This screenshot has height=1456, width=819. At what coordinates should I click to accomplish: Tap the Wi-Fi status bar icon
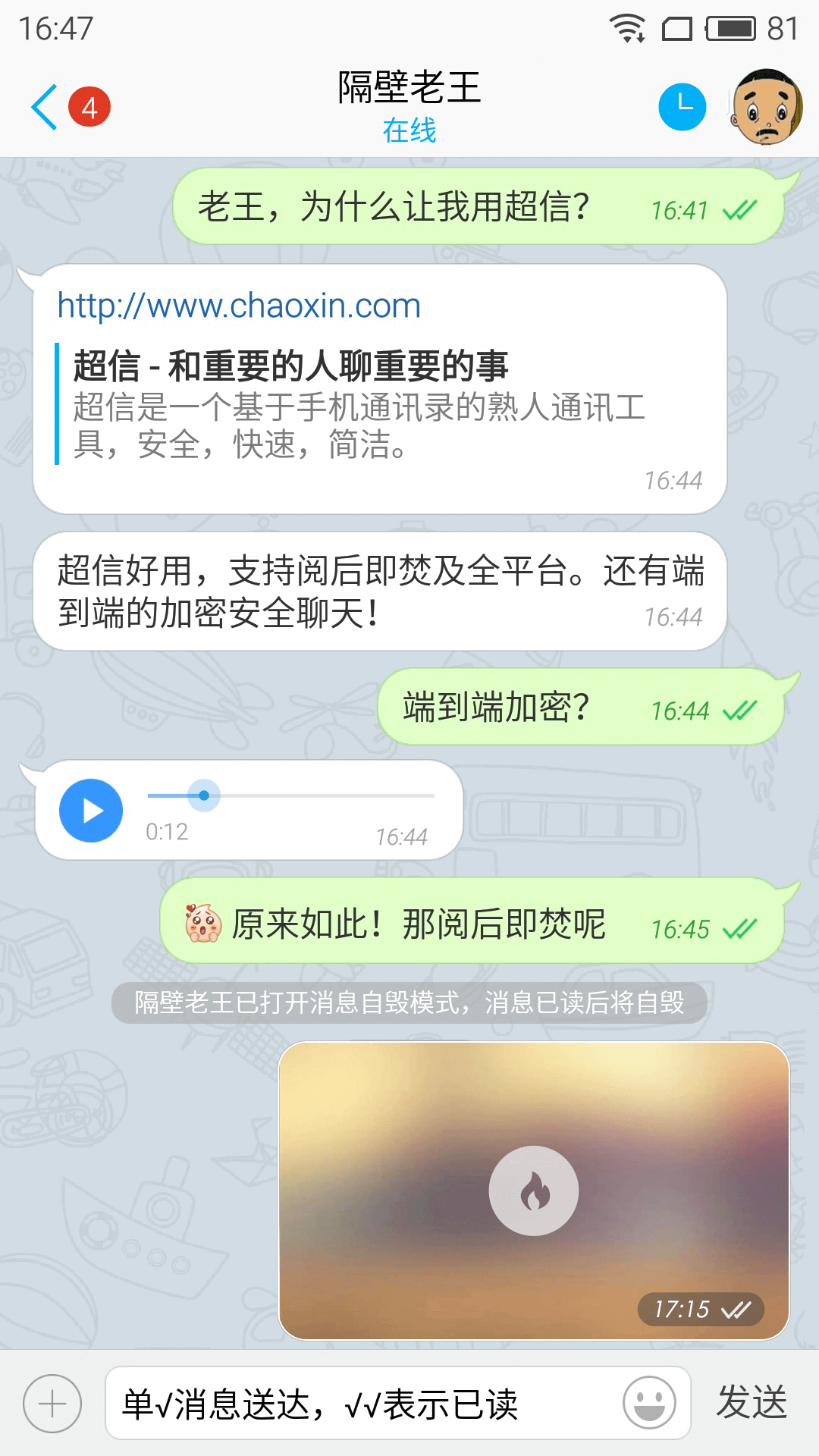click(625, 27)
